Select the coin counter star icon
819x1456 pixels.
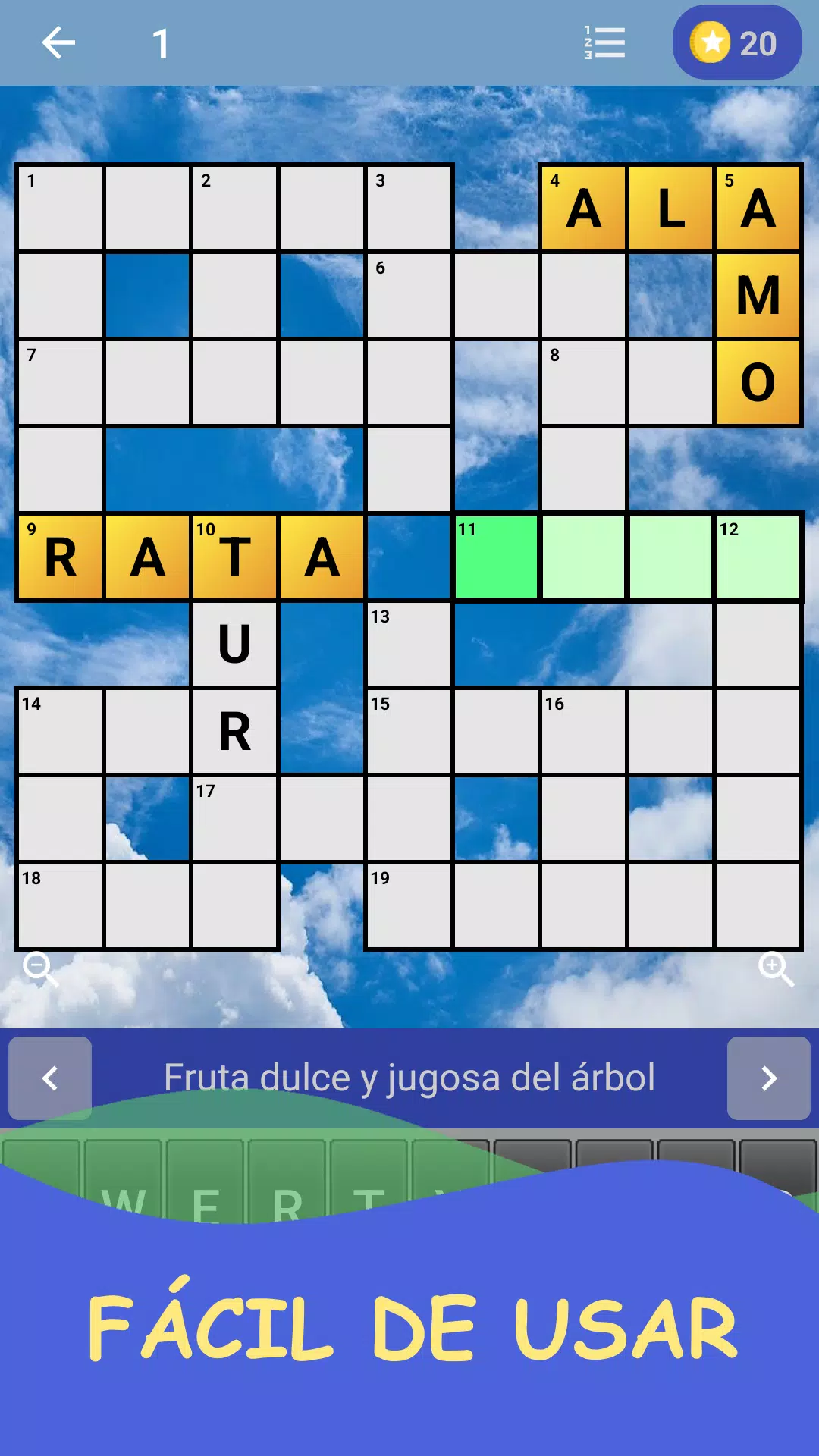[x=711, y=43]
